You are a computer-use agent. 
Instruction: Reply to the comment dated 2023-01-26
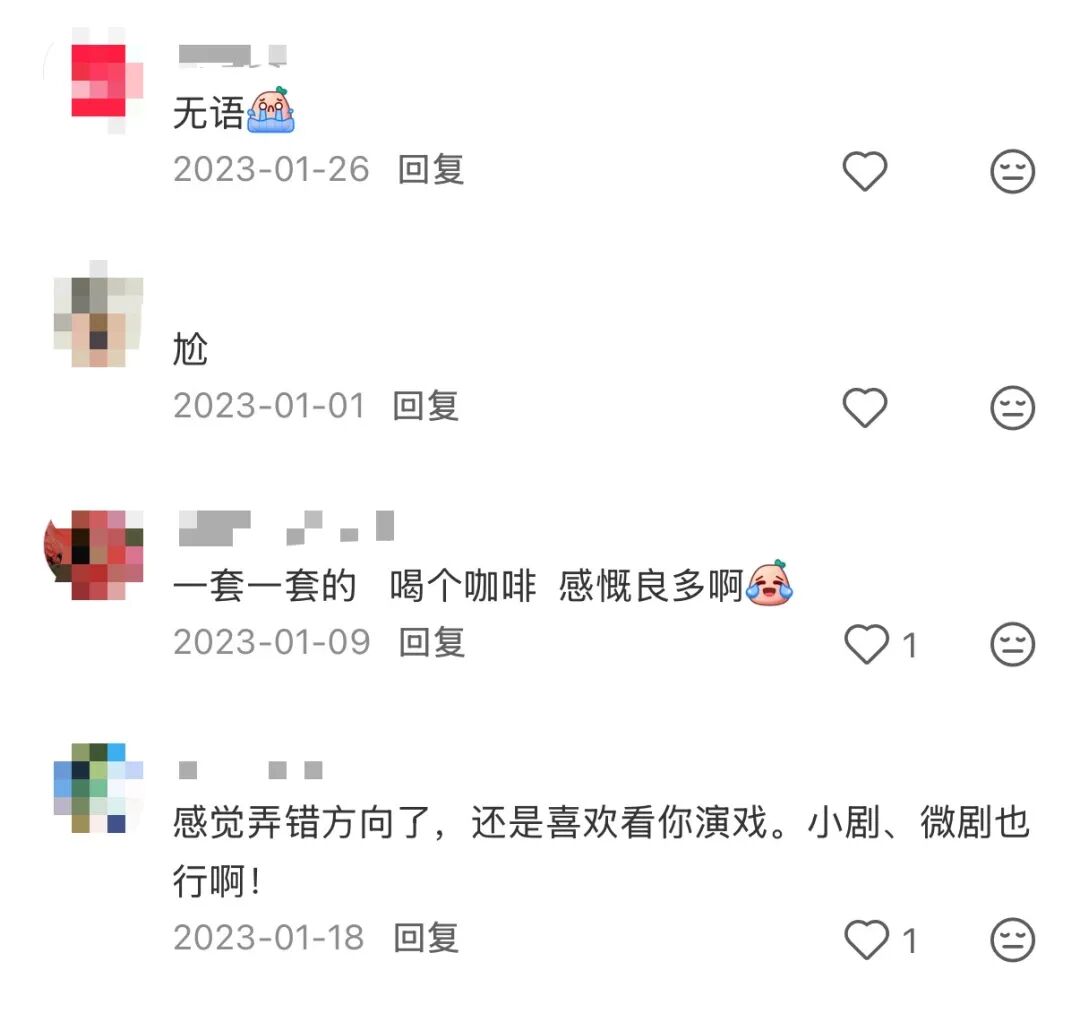coord(431,169)
